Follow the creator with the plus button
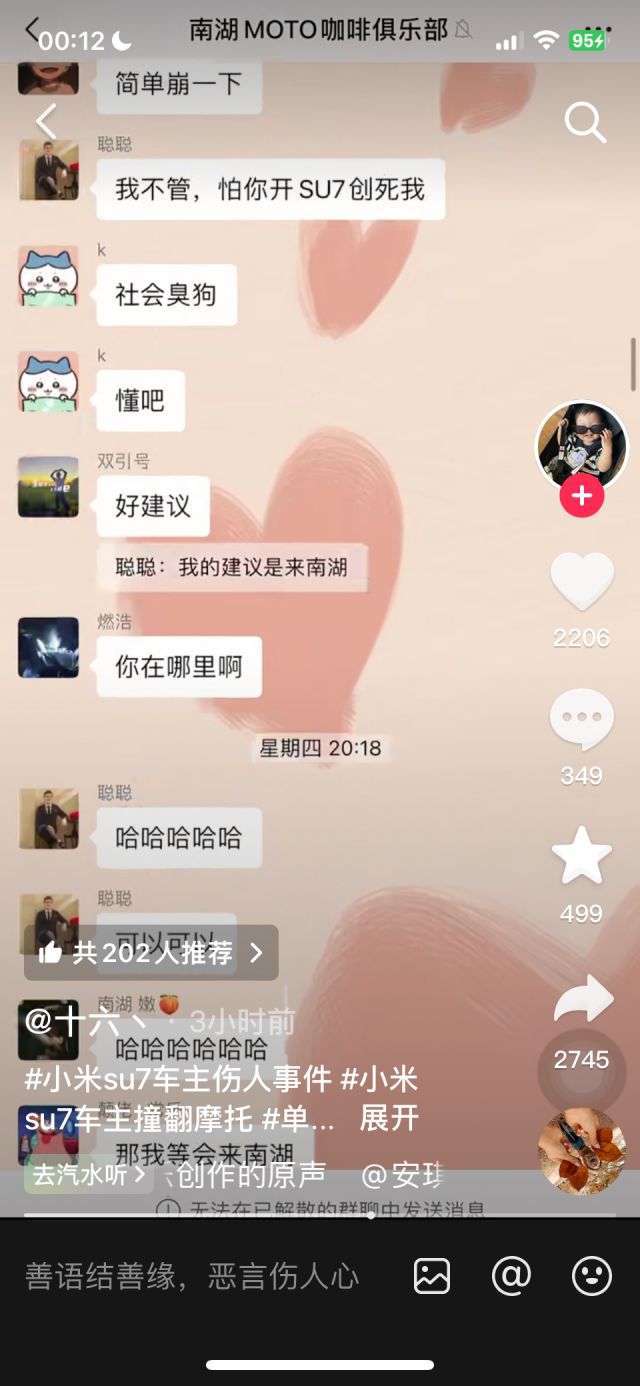Image resolution: width=640 pixels, height=1386 pixels. [x=582, y=496]
